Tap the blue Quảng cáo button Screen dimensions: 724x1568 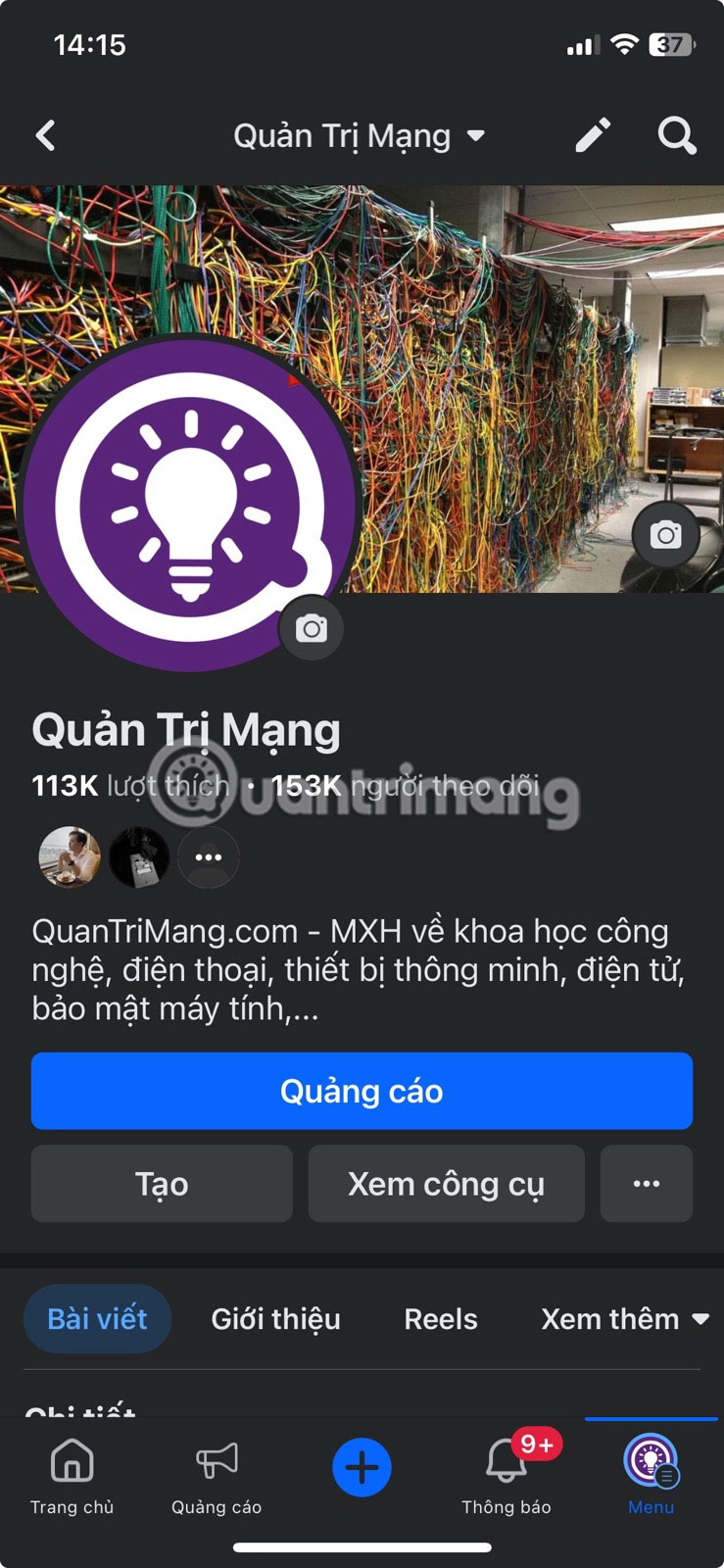coord(362,1091)
